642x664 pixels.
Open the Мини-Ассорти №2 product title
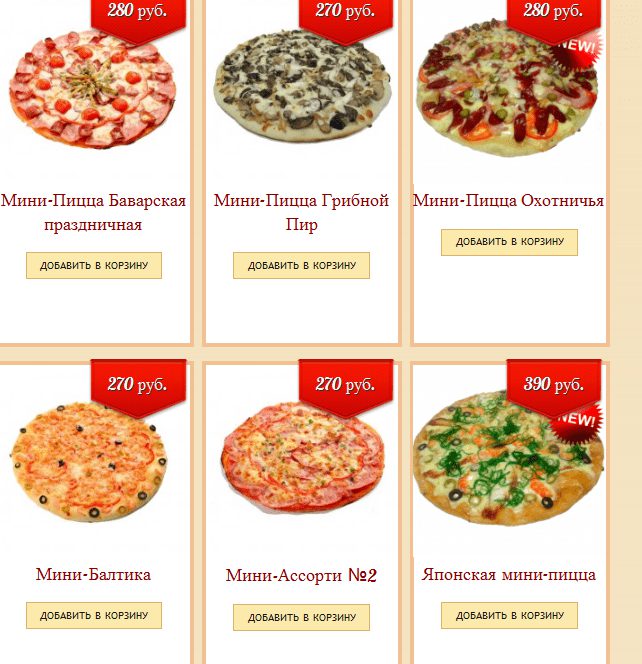click(301, 575)
